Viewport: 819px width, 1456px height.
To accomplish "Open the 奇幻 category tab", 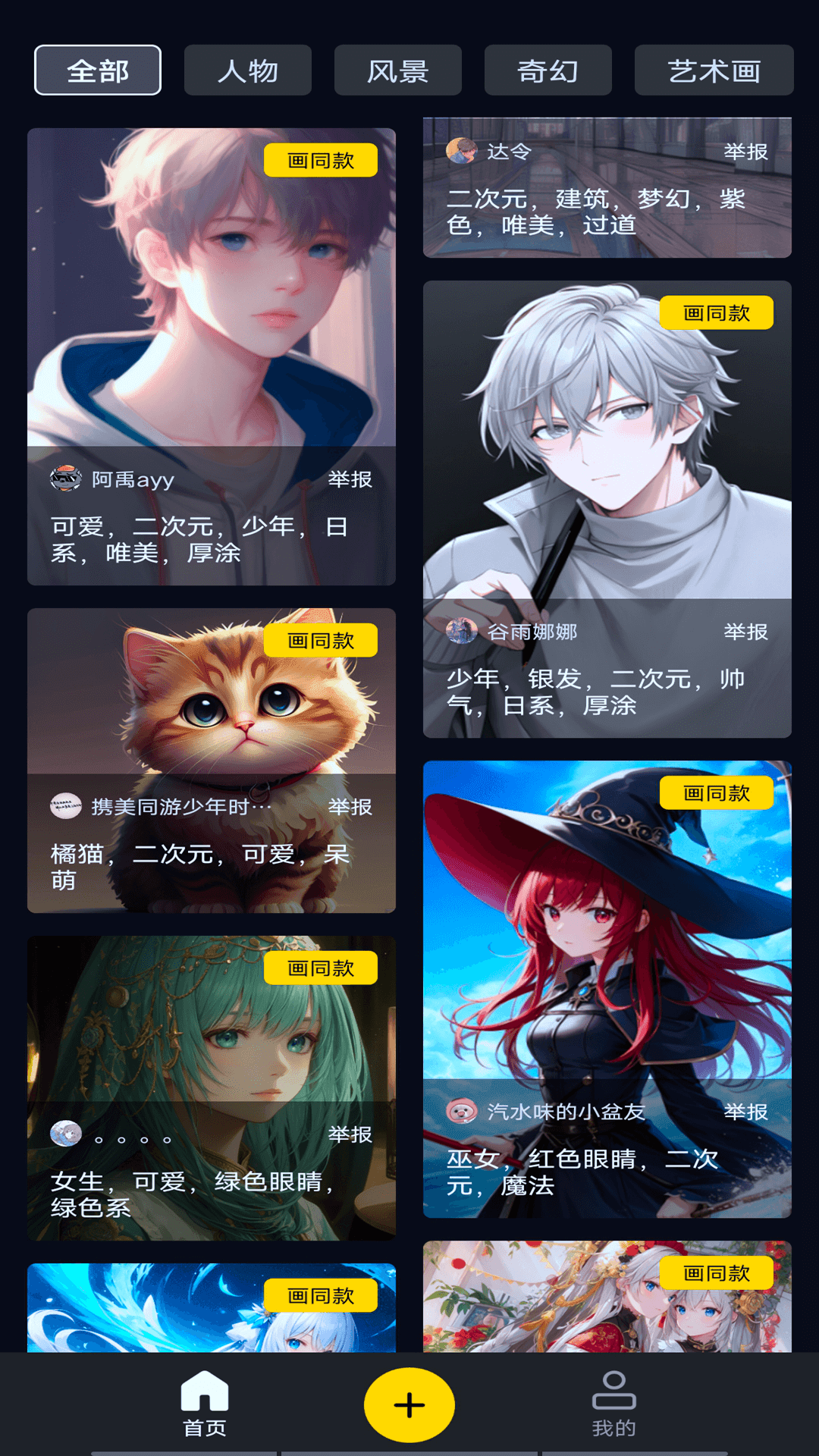I will [548, 71].
